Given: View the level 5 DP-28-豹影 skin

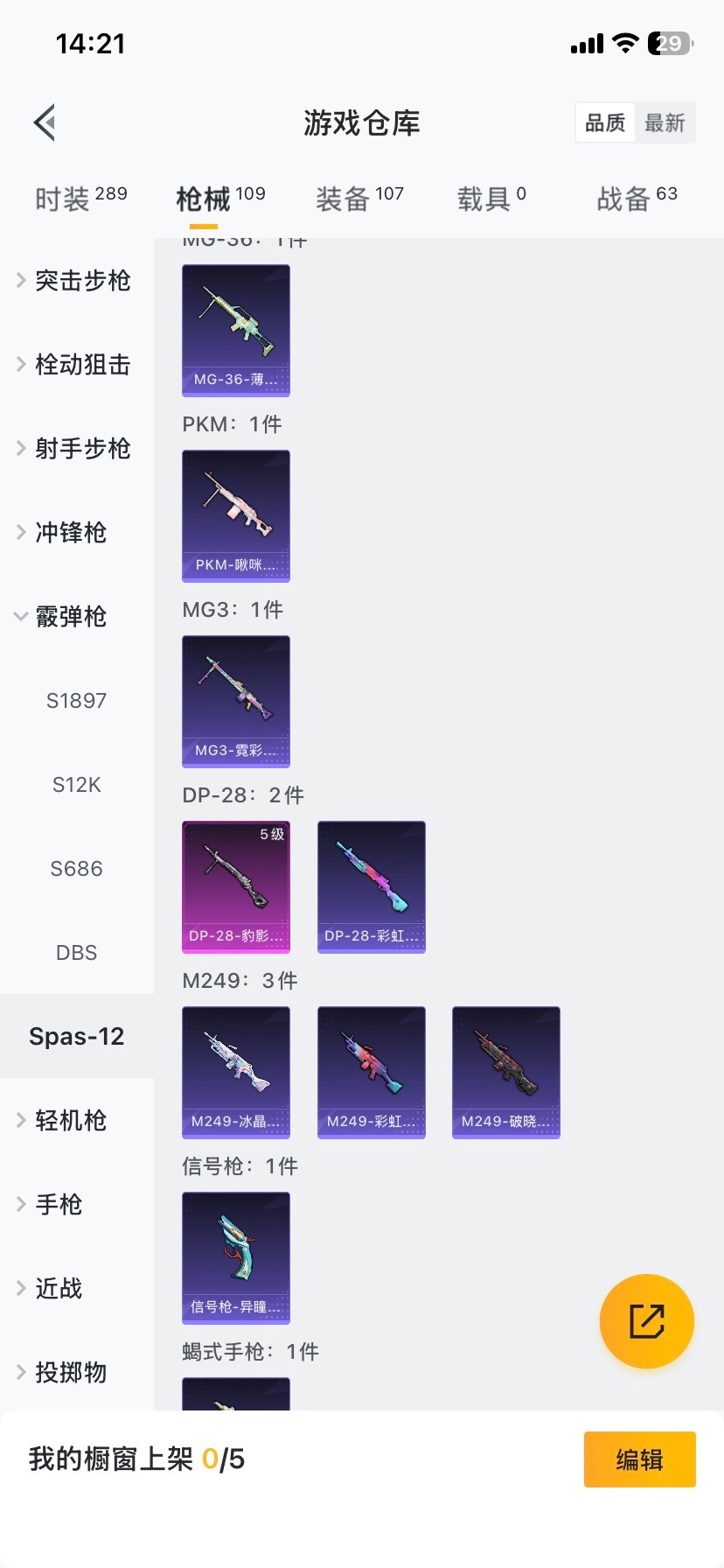Looking at the screenshot, I should (x=235, y=886).
